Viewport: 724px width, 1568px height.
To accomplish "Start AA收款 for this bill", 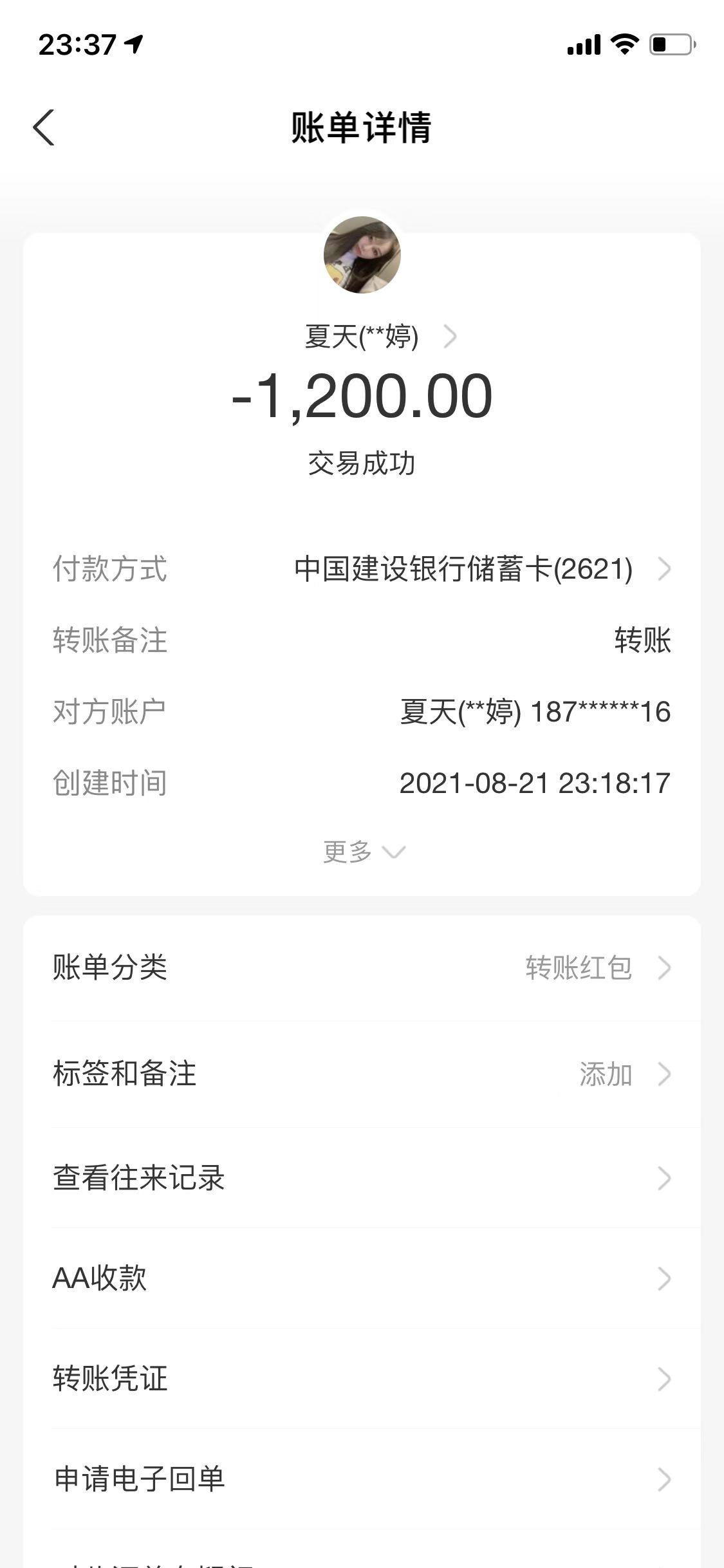I will pyautogui.click(x=362, y=1278).
